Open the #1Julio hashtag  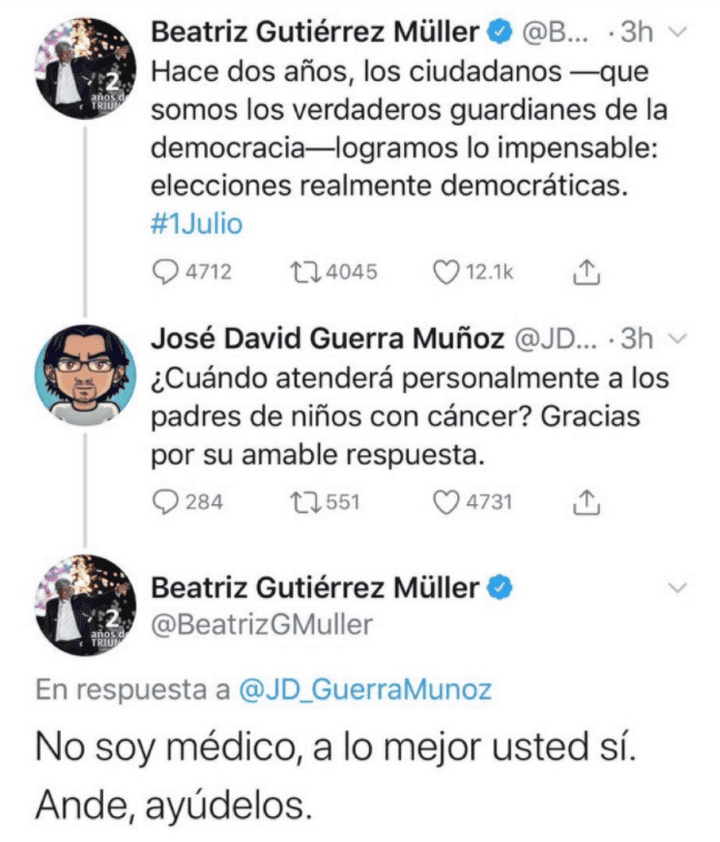[196, 223]
